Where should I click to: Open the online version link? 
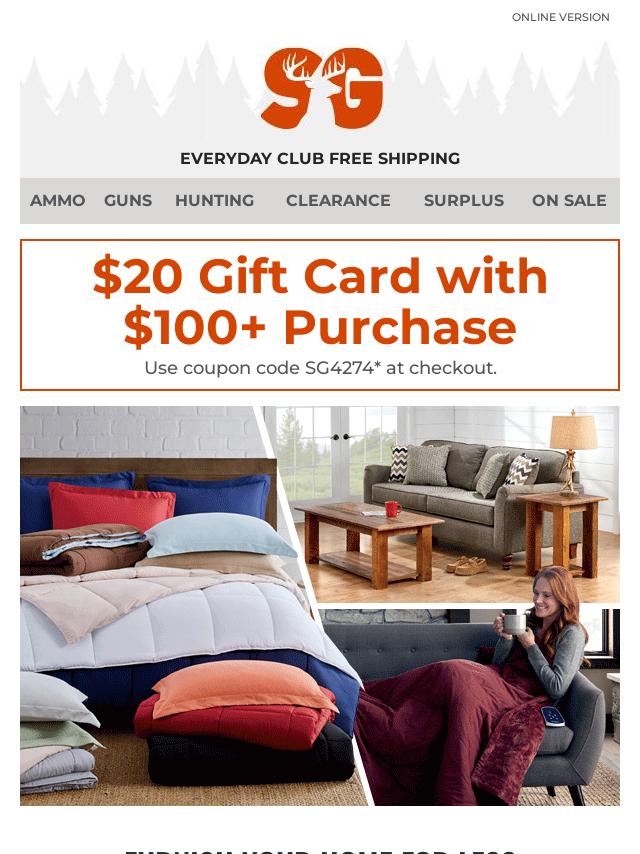click(560, 17)
